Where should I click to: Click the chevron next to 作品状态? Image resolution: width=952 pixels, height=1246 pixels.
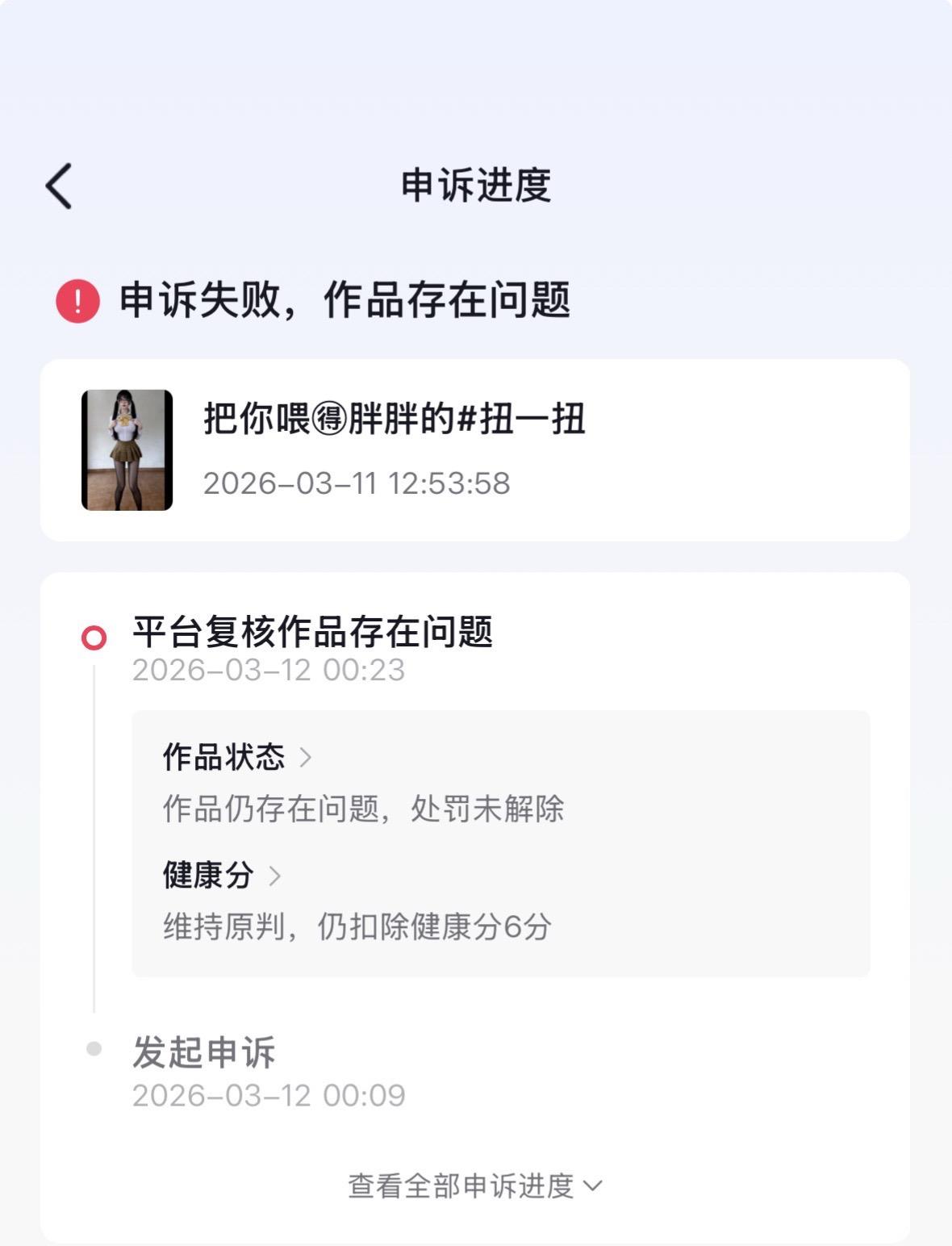(307, 756)
